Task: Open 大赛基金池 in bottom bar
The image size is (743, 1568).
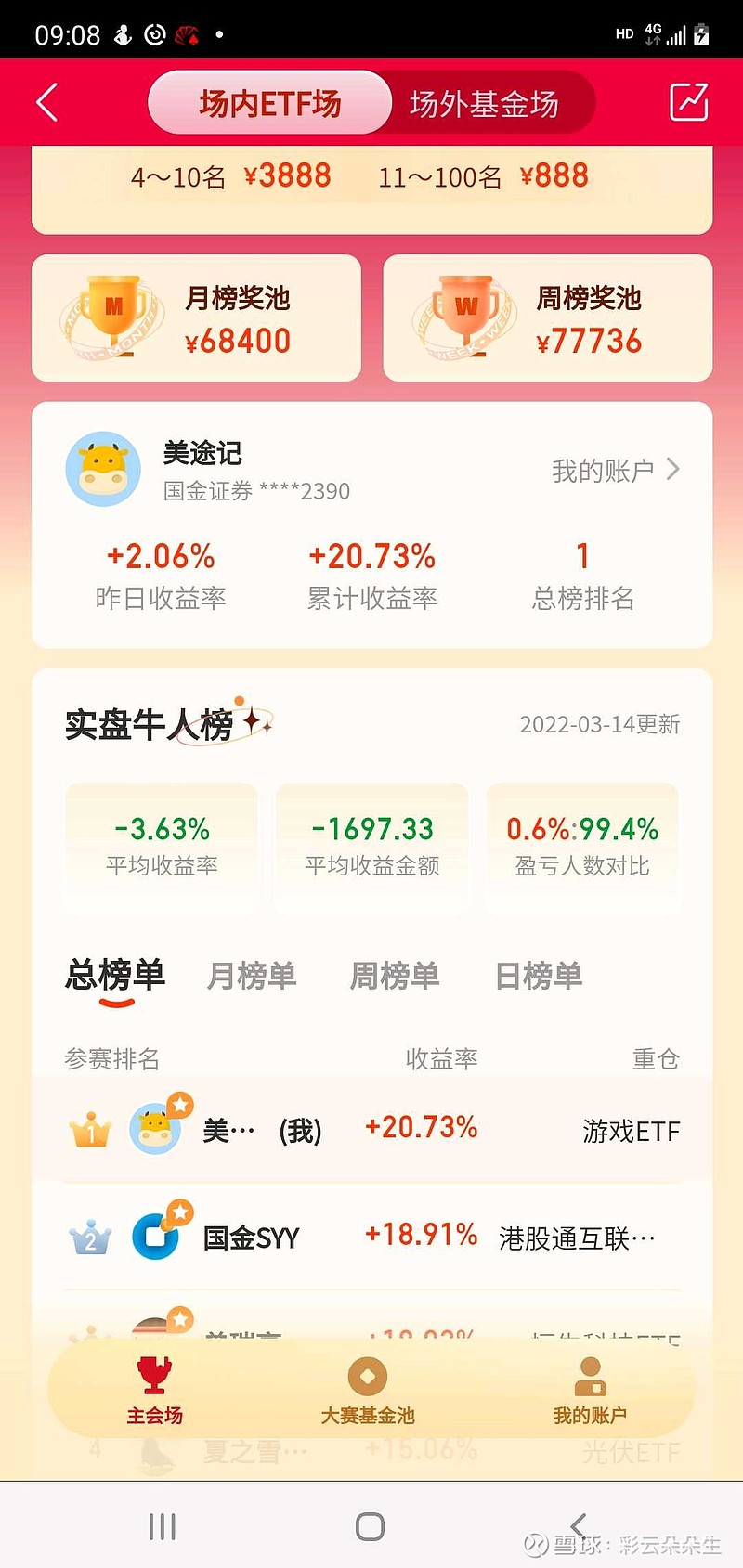Action: [368, 1390]
